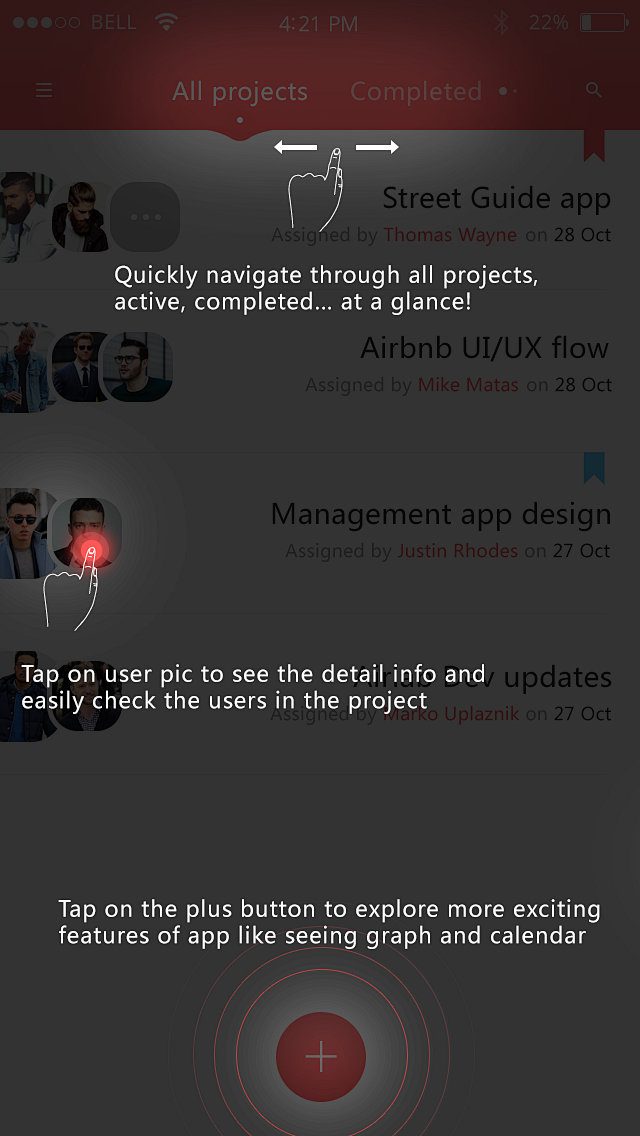Screen dimensions: 640x1136
Task: Open the hamburger drawer menu
Action: 44,91
